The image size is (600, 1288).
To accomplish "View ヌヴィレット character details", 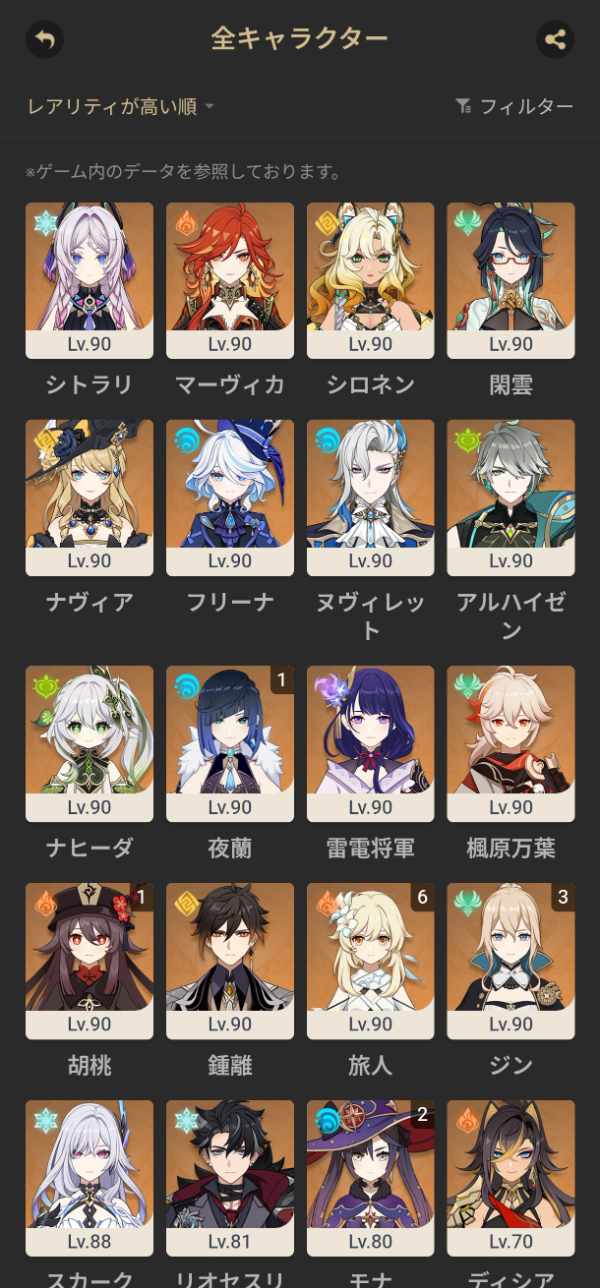I will tap(370, 497).
